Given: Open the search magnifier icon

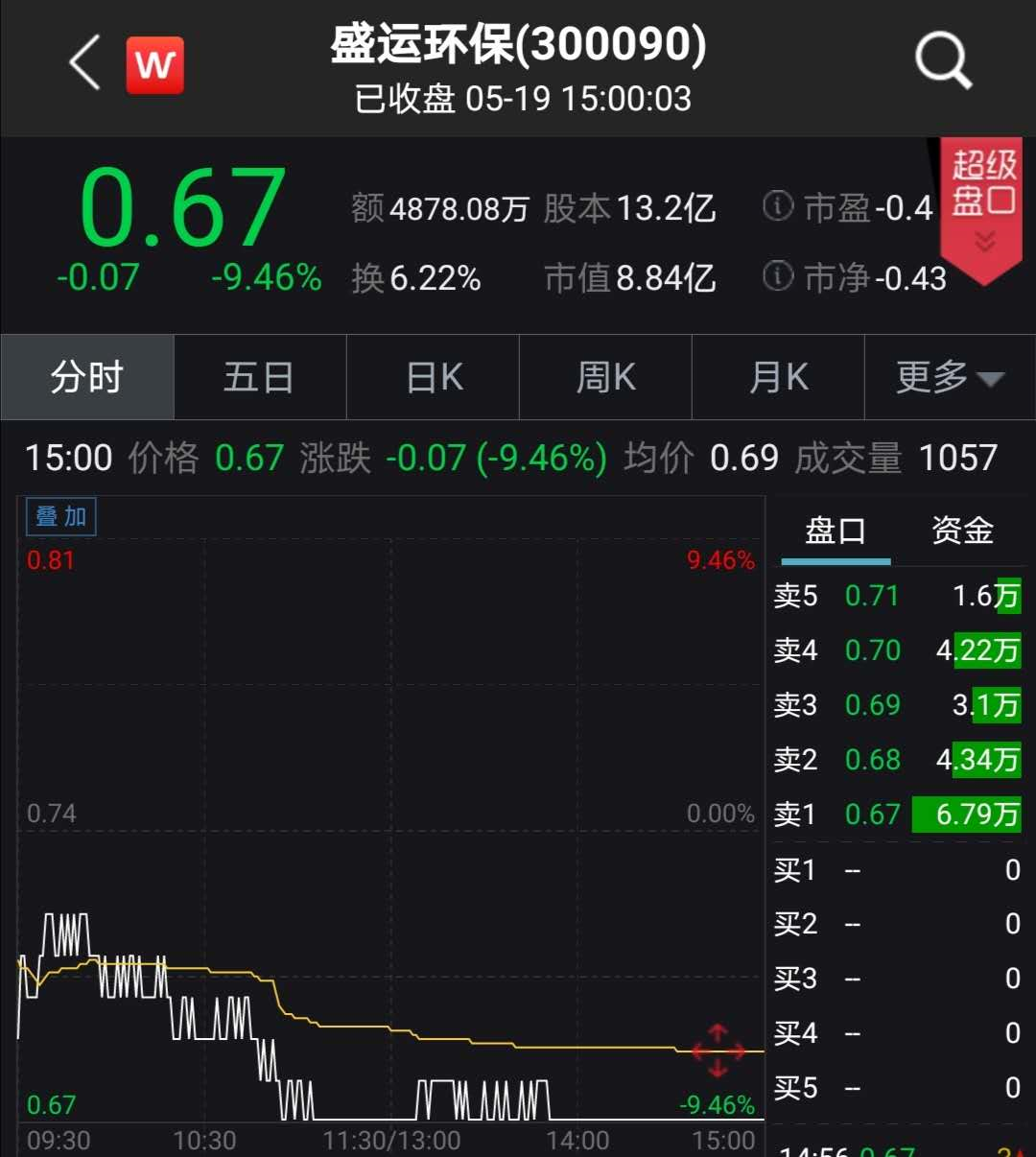Looking at the screenshot, I should [943, 60].
